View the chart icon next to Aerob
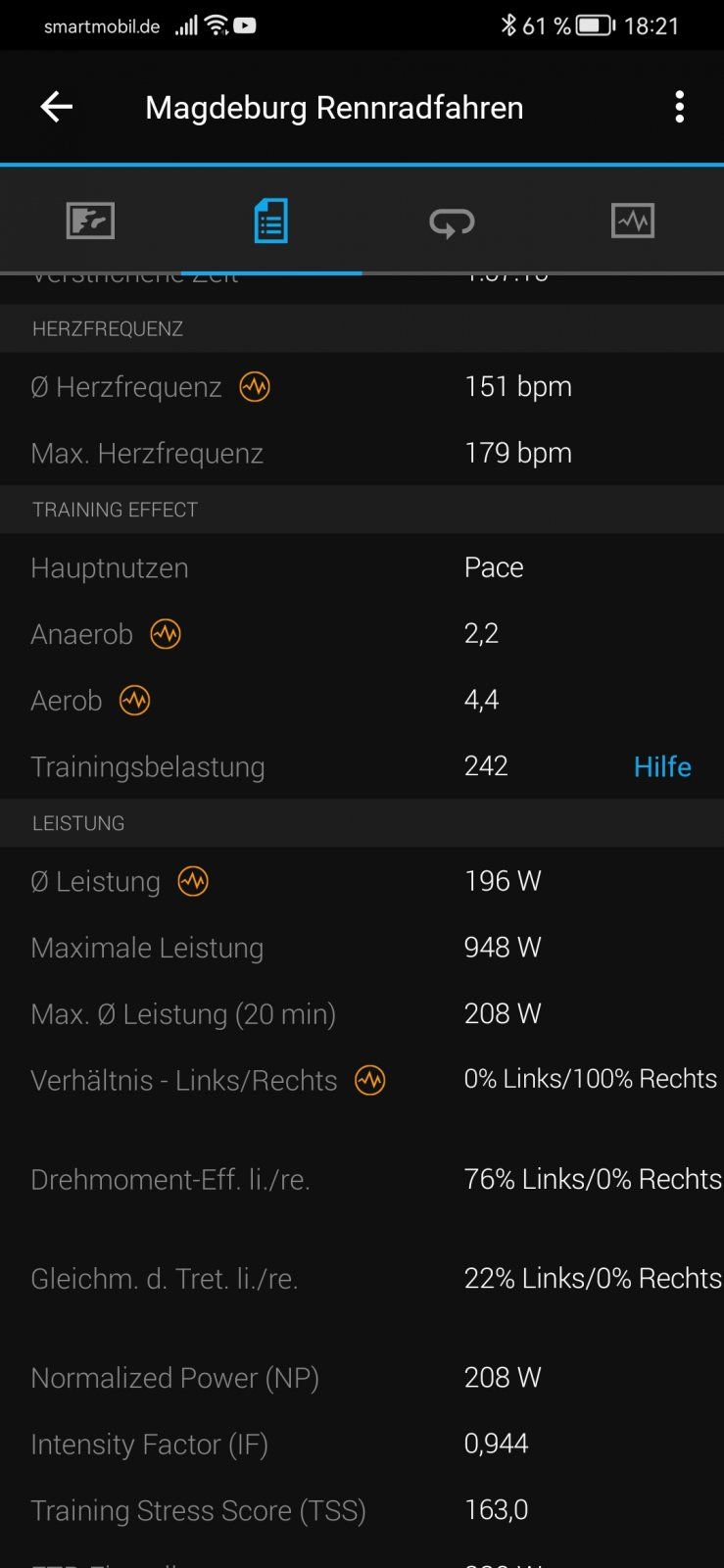 point(134,701)
